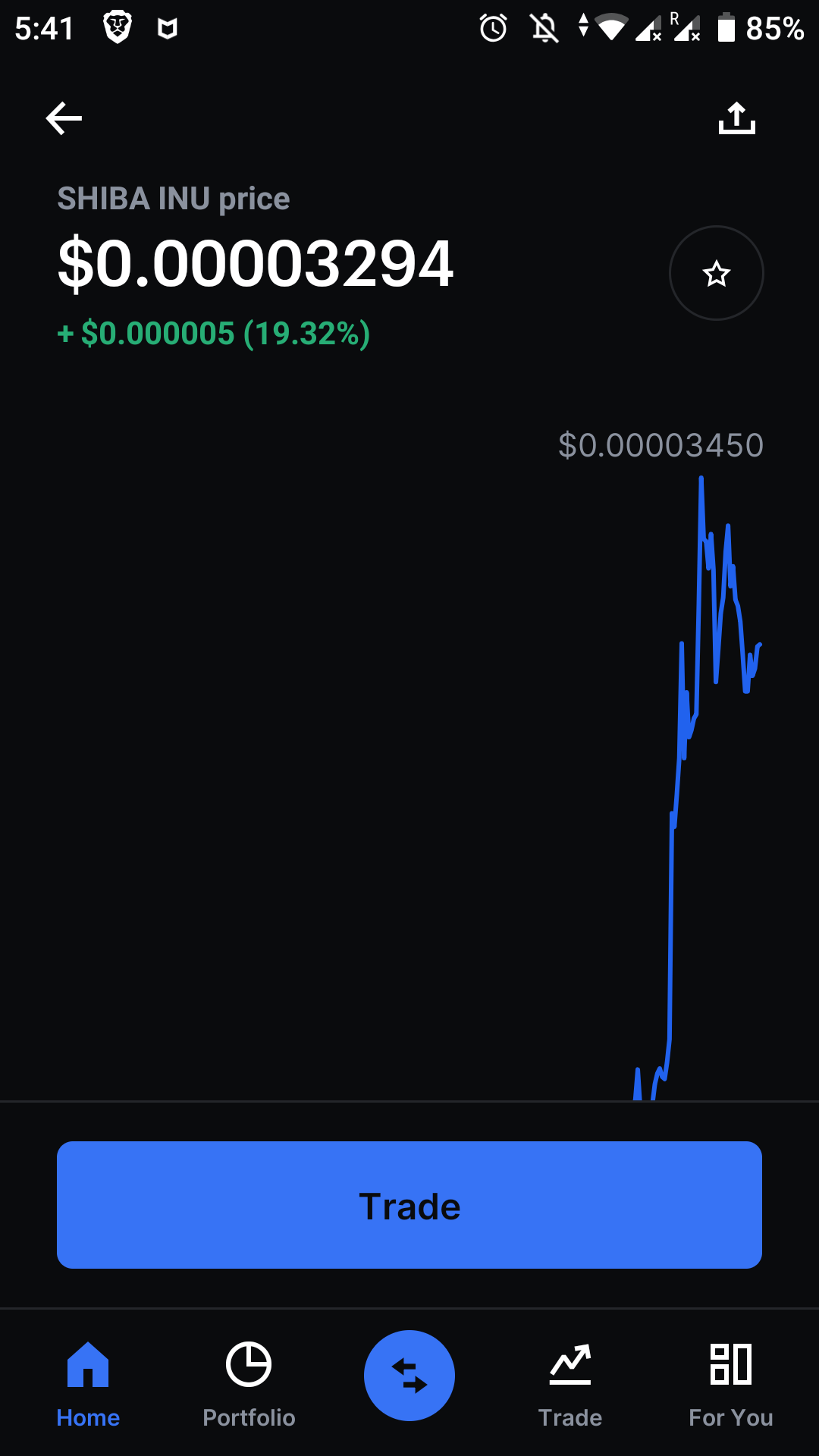
Task: Open the center swap arrows button
Action: click(409, 1376)
